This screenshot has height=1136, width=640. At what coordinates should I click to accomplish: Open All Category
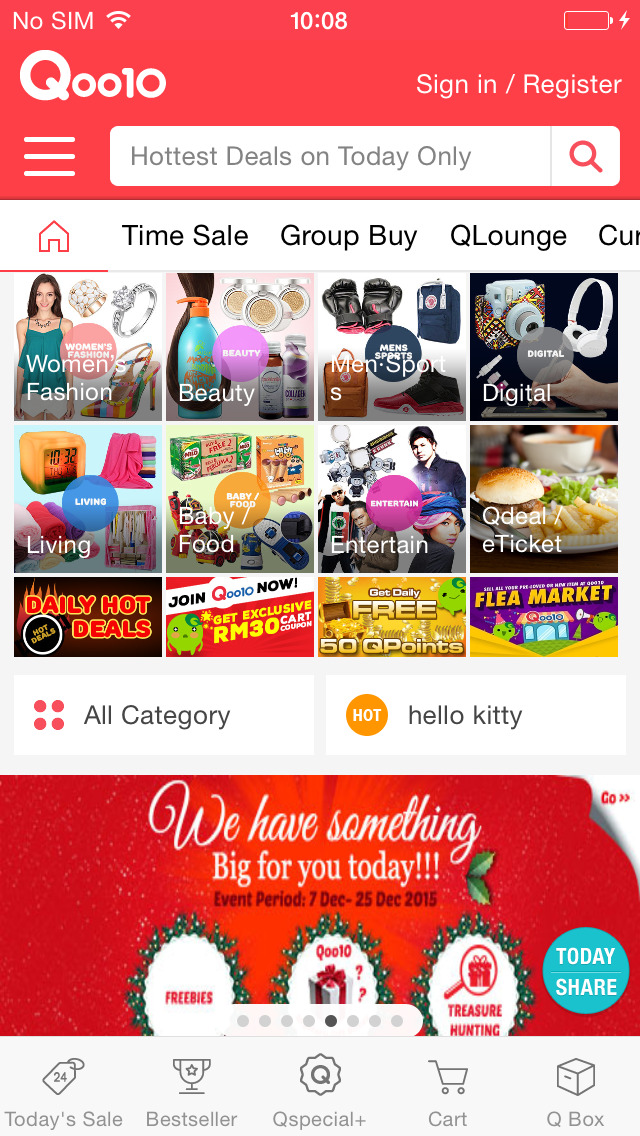[x=163, y=715]
